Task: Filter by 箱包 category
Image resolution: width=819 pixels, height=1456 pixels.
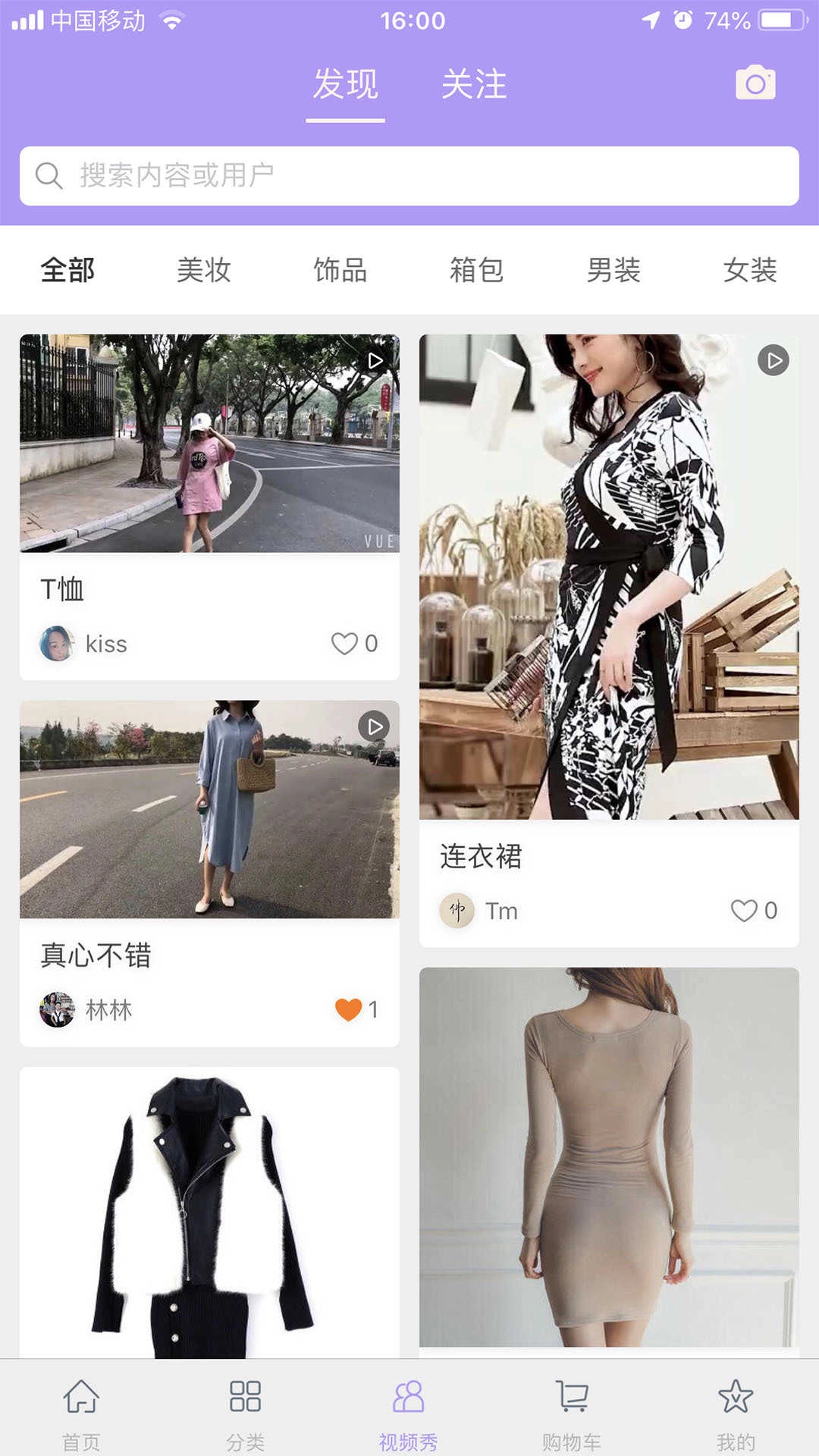Action: 476,270
